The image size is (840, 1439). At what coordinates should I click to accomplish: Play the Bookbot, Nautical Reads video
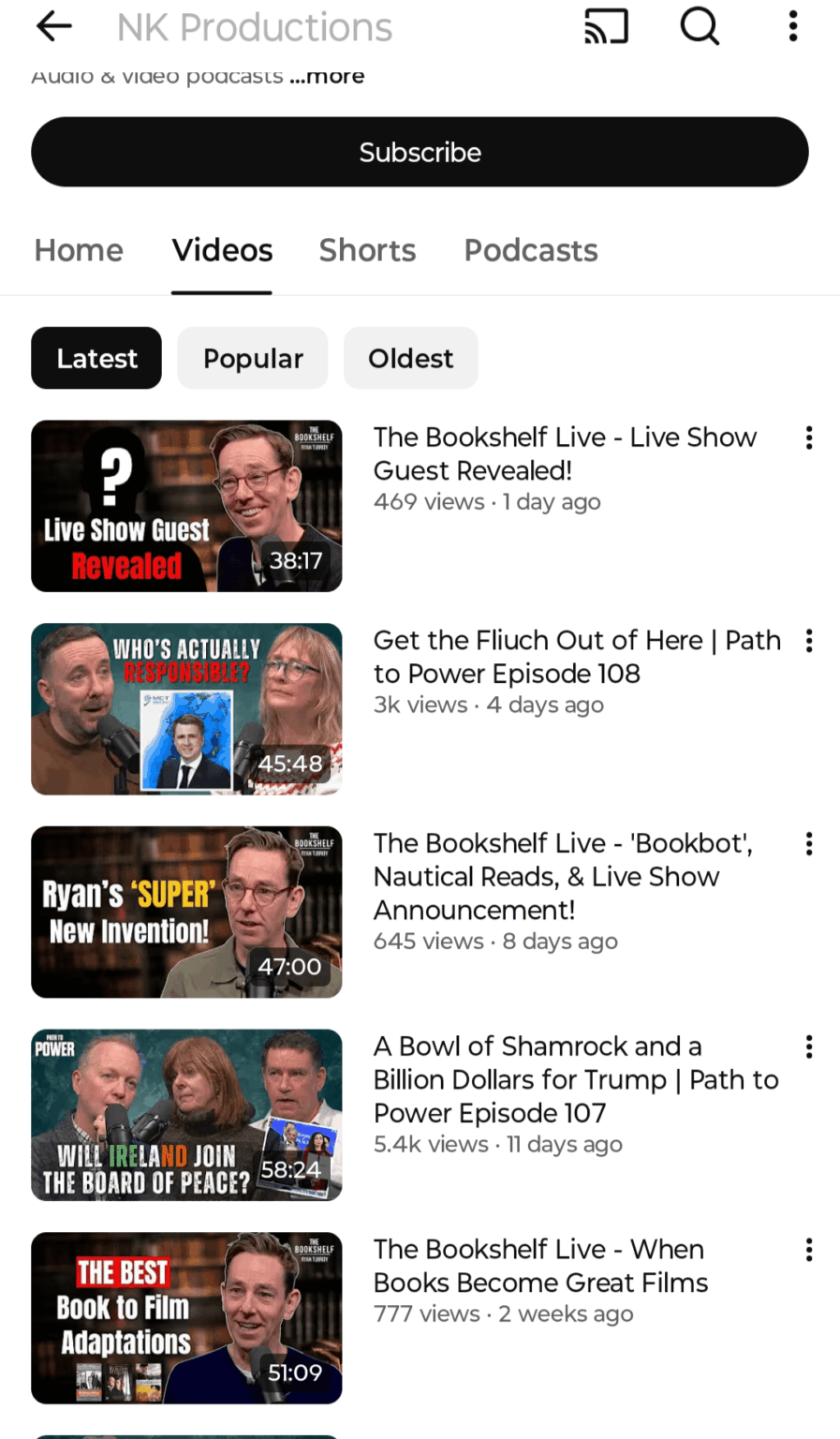click(186, 912)
